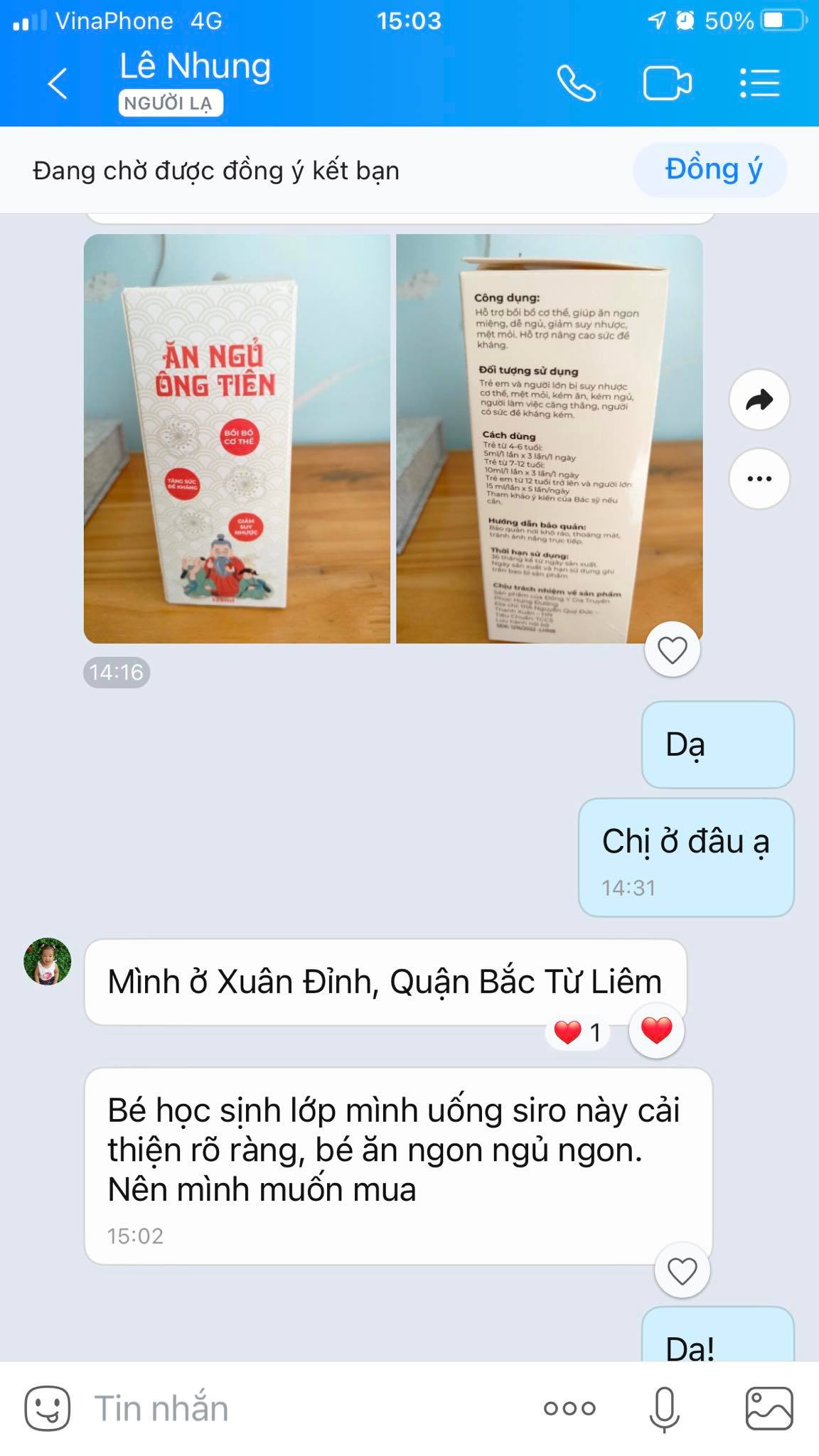Start a voice call with Lê Nhung
The image size is (819, 1456).
tap(575, 84)
